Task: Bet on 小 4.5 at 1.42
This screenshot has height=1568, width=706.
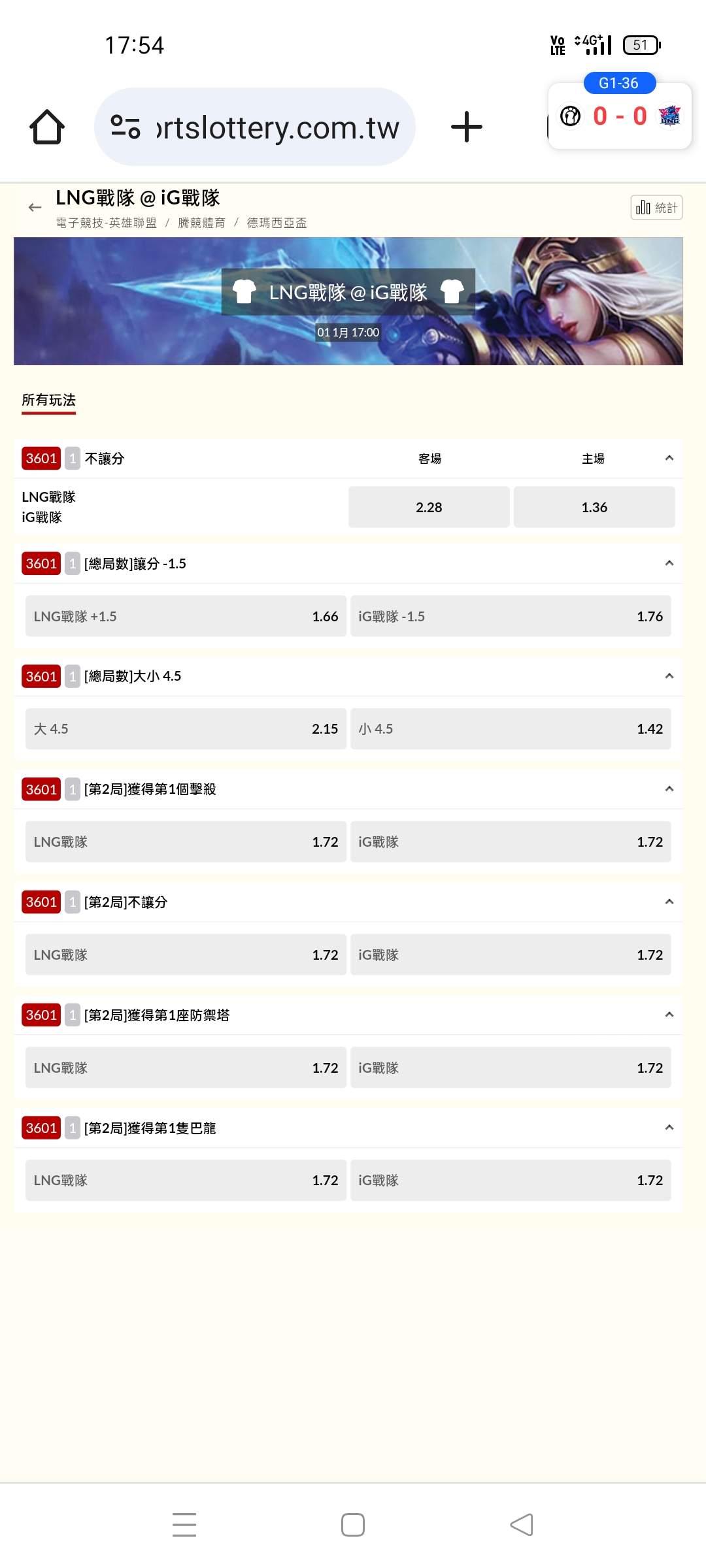Action: (x=511, y=728)
